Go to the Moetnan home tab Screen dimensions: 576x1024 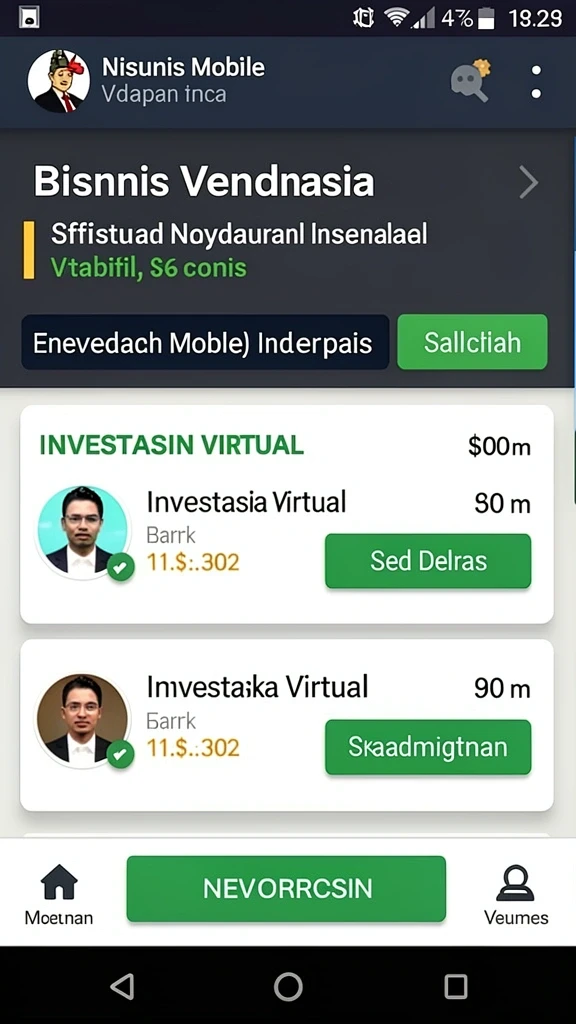[59, 894]
